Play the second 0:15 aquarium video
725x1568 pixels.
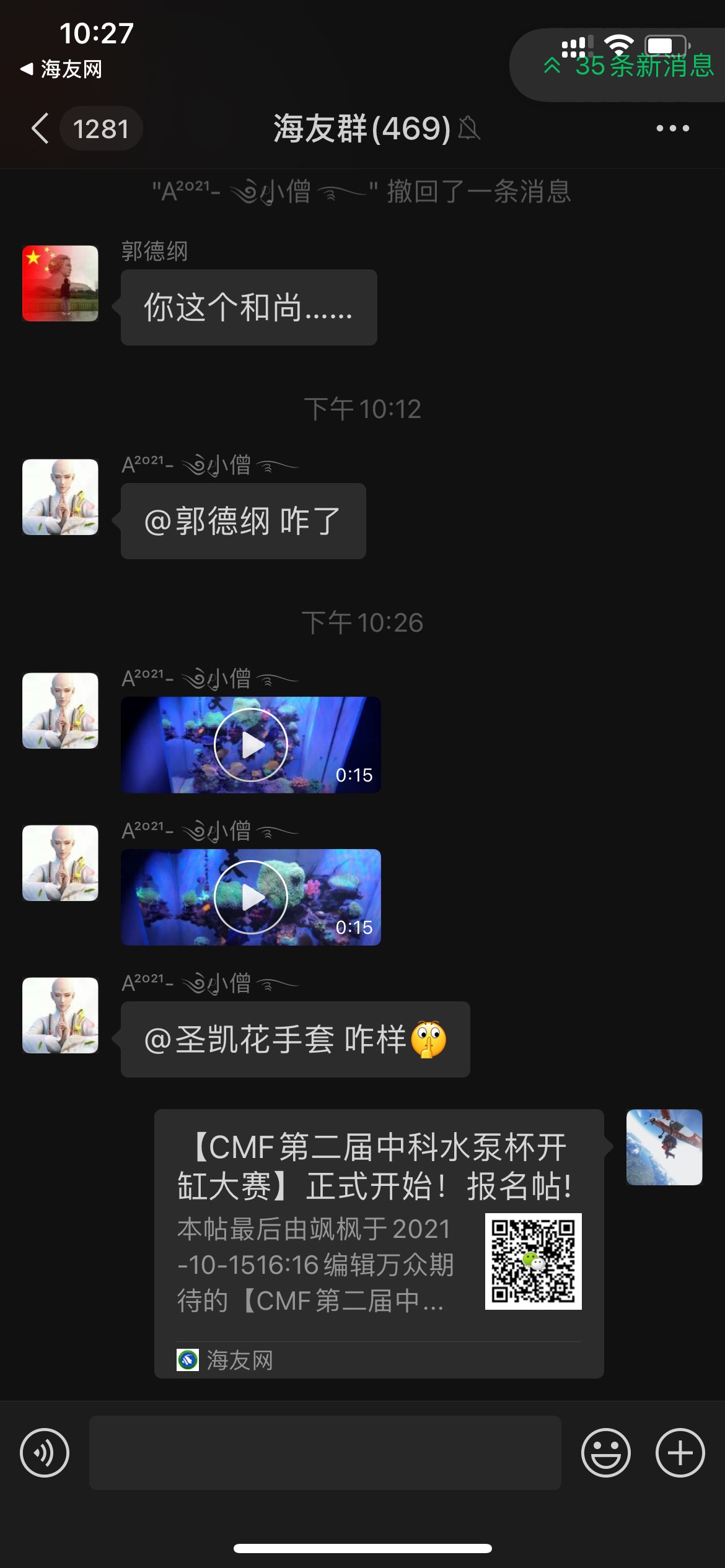click(250, 897)
